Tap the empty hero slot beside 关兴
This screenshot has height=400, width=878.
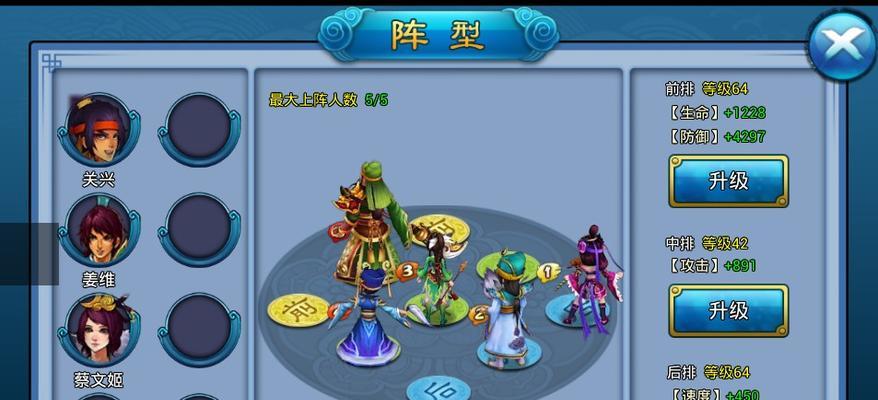click(x=198, y=128)
